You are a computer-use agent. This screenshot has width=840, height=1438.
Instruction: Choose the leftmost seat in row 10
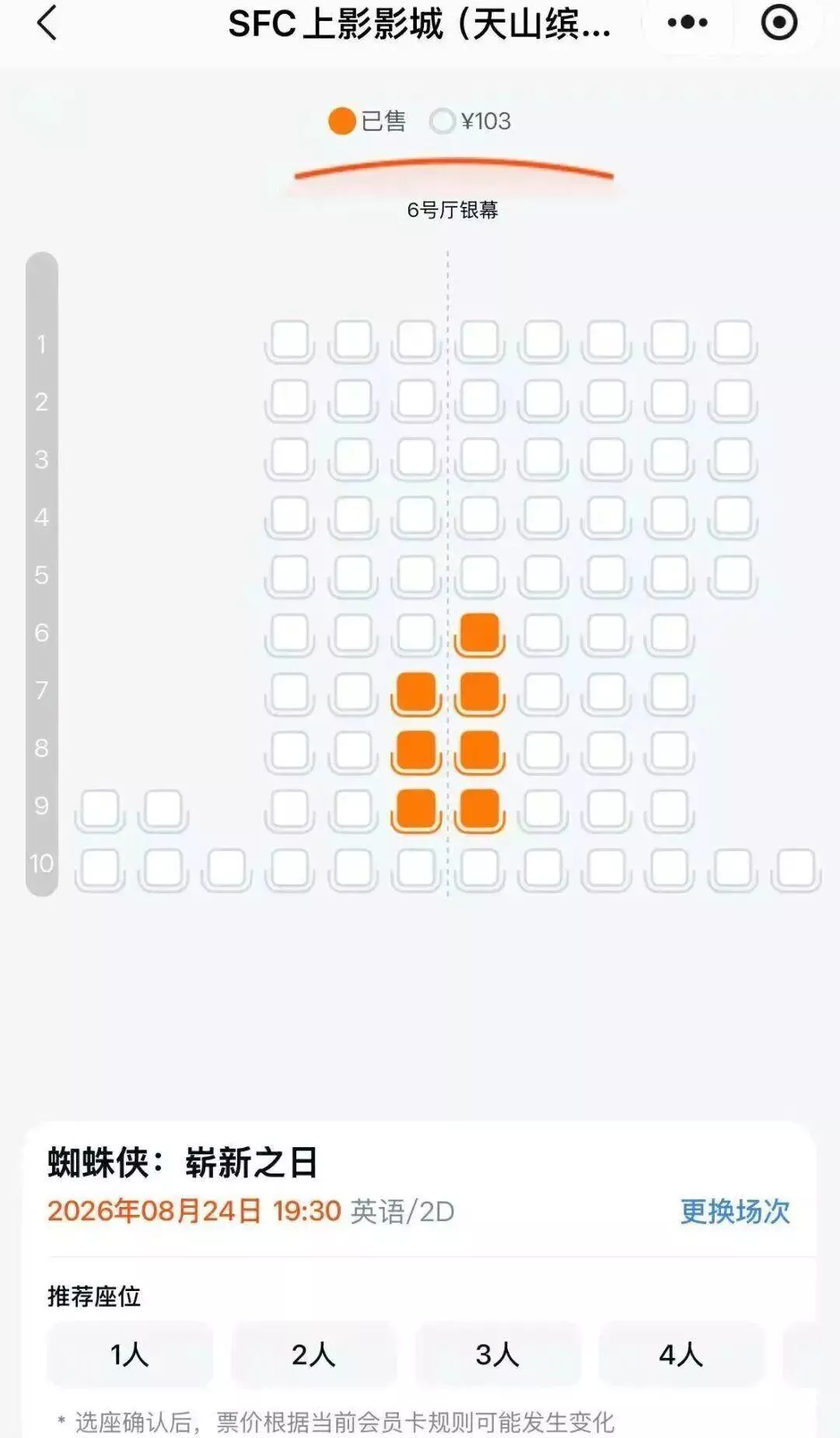[x=100, y=869]
